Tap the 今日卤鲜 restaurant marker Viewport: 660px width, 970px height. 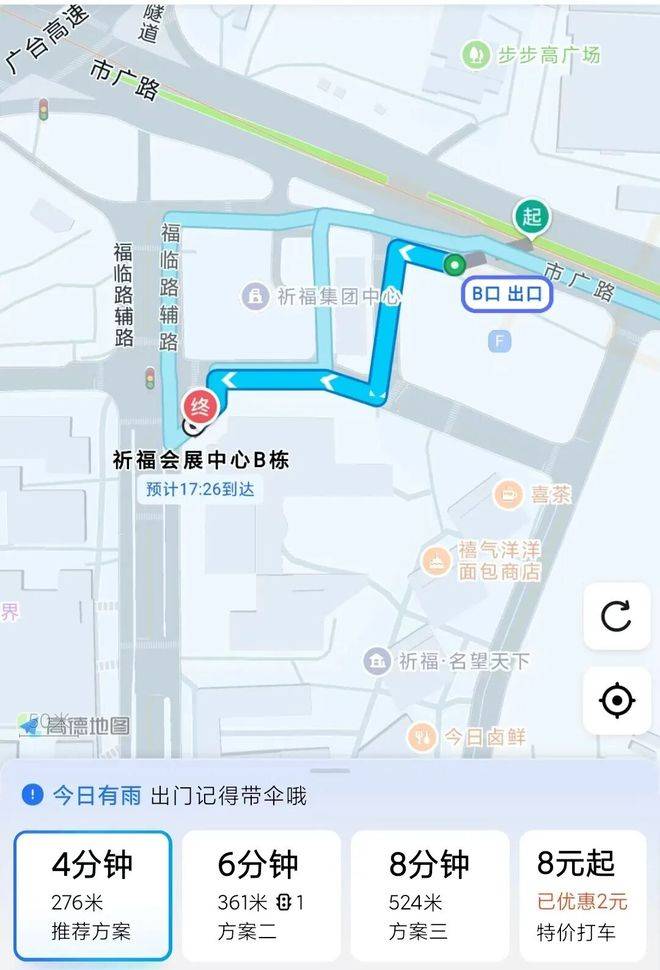point(422,738)
